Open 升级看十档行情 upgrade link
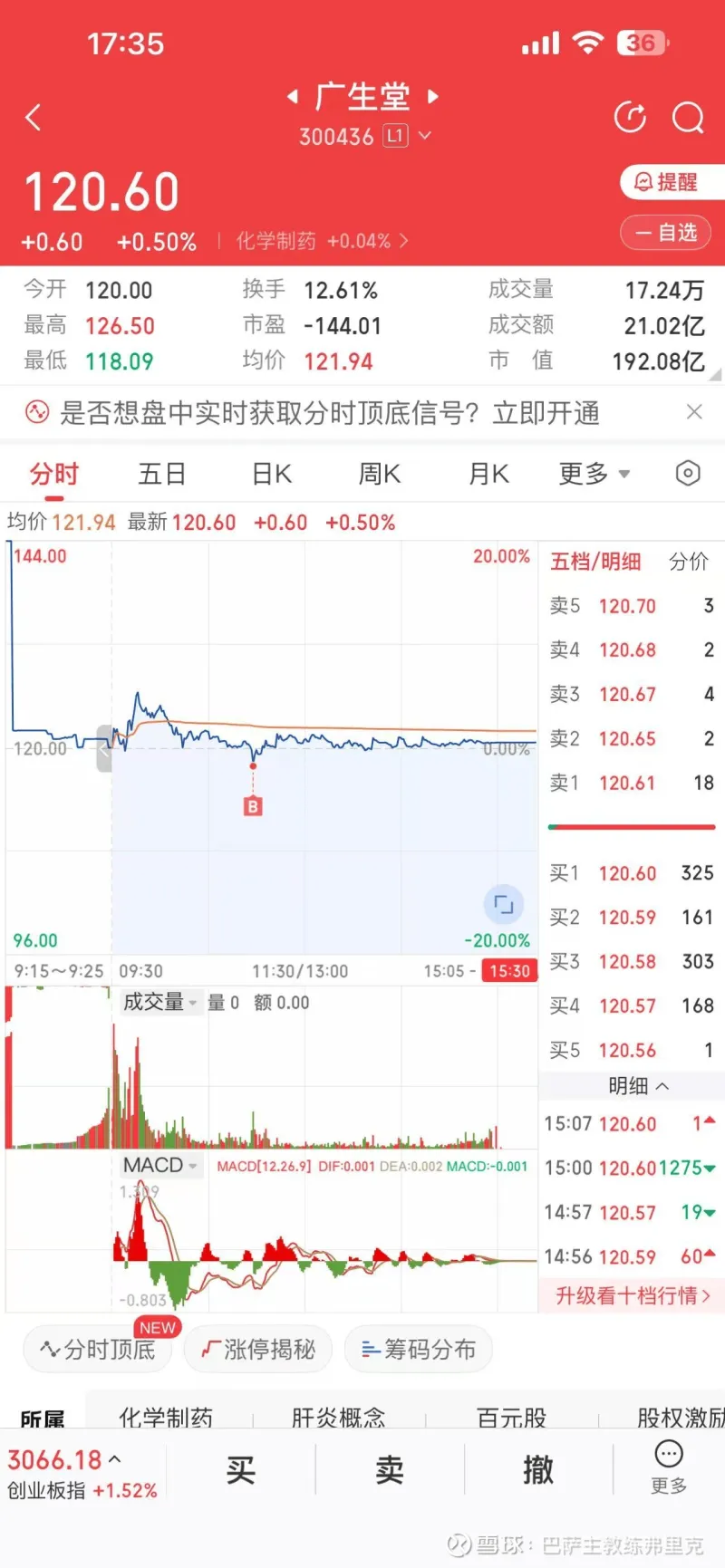 coord(633,1295)
